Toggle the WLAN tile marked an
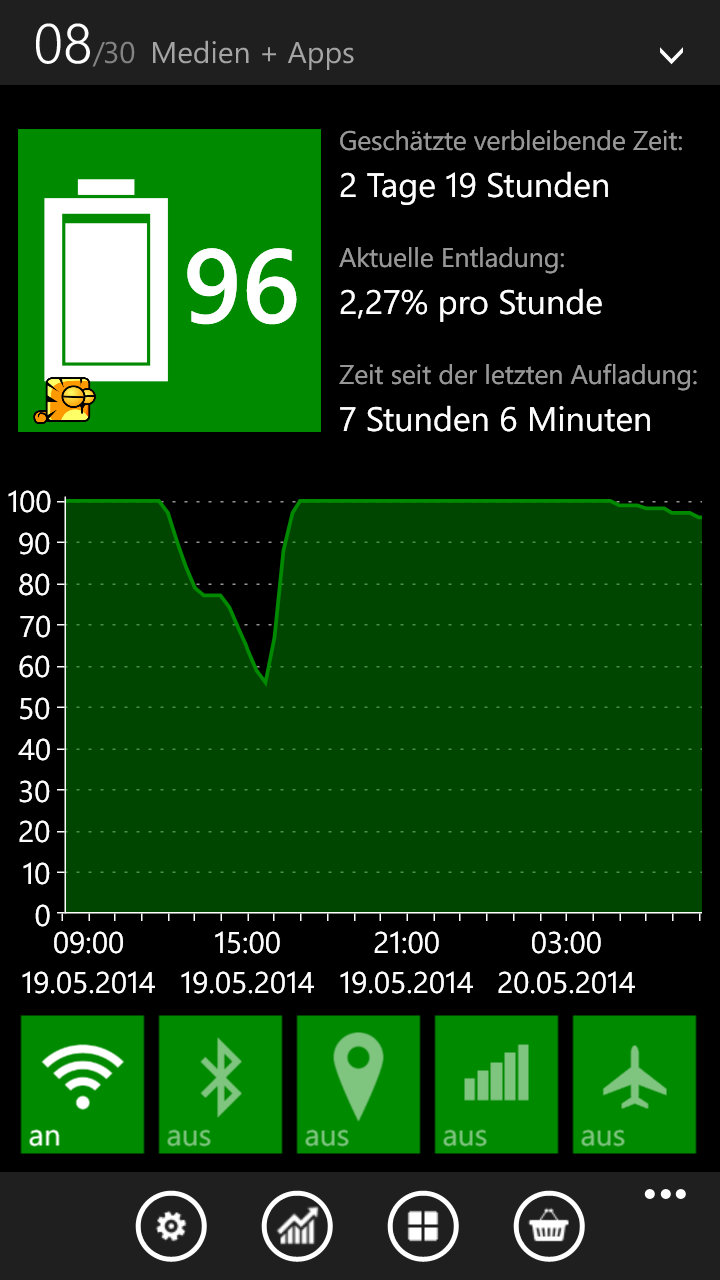This screenshot has width=720, height=1280. click(x=82, y=1085)
